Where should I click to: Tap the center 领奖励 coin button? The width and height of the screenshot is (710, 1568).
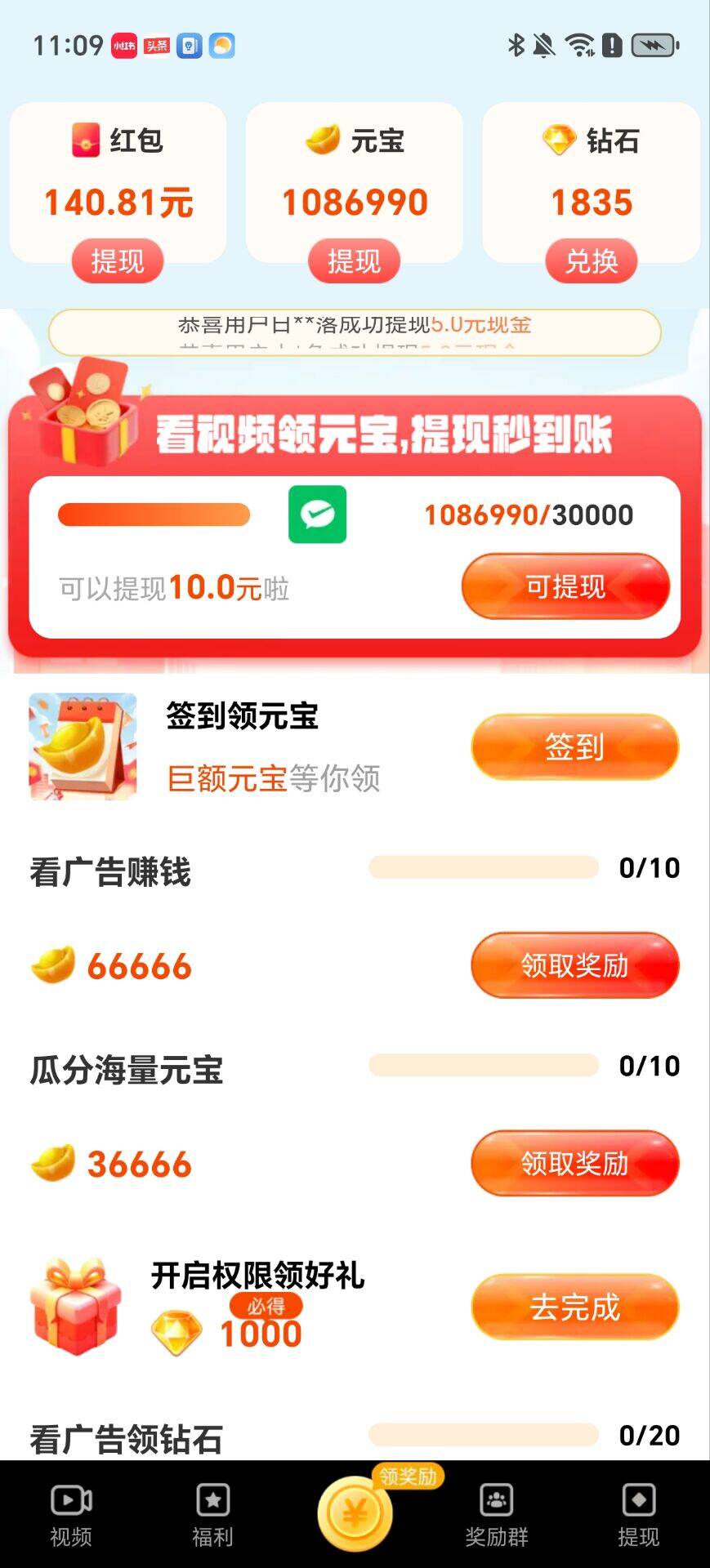click(355, 1513)
